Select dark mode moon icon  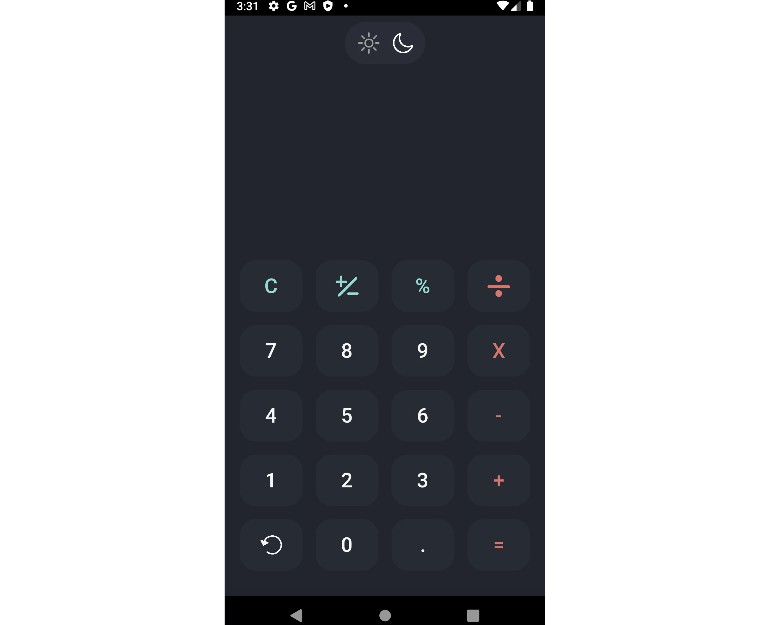[x=403, y=43]
